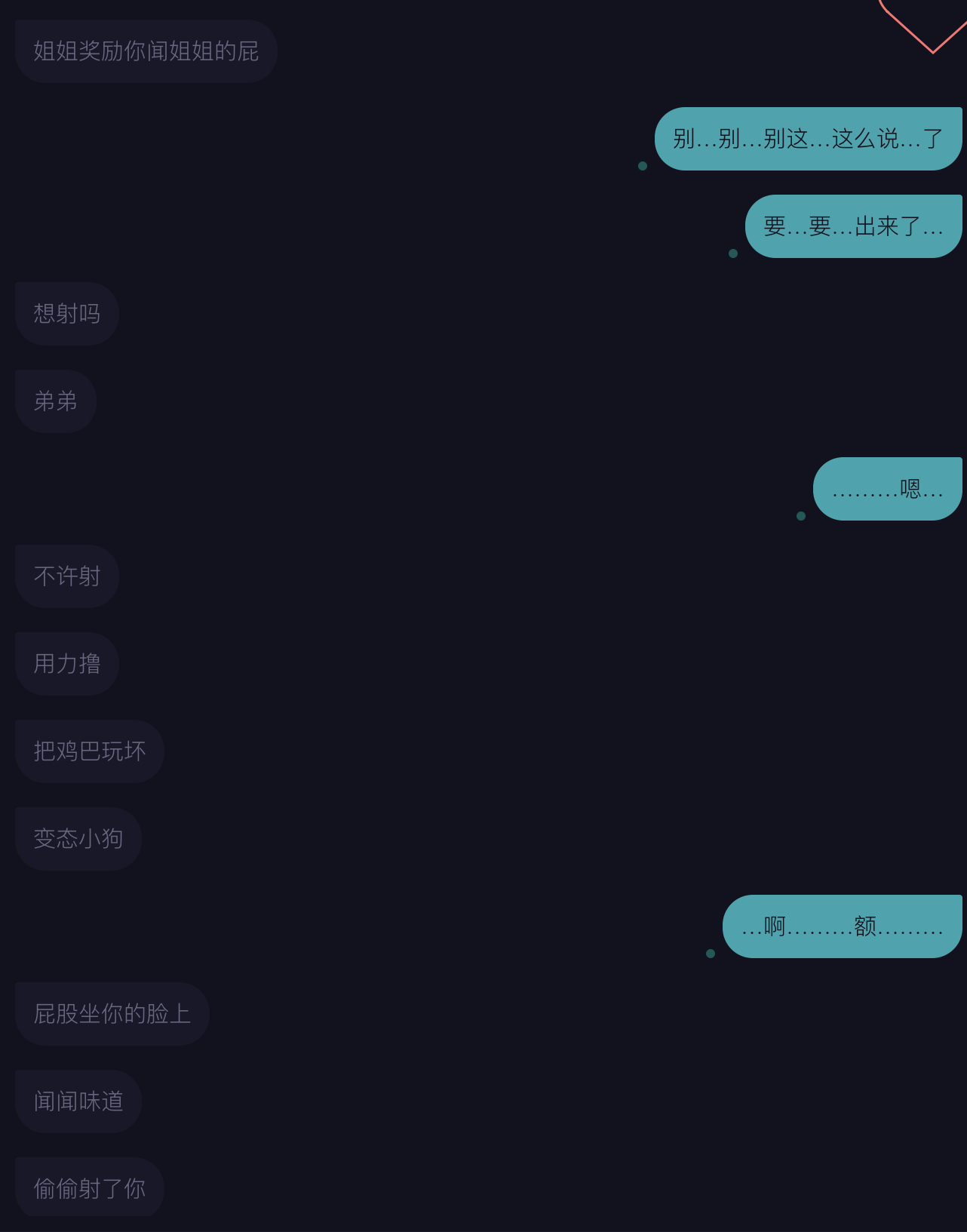Select the "不许射" message bubble

pos(66,576)
